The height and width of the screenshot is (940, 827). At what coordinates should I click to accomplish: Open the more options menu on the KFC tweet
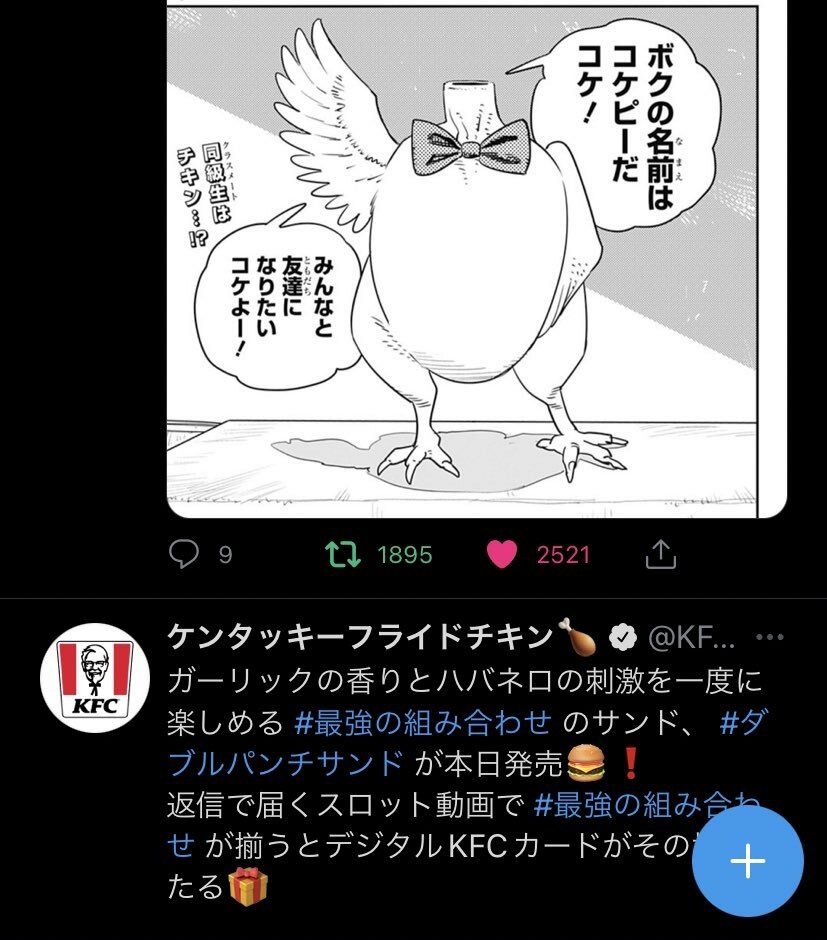[x=771, y=637]
